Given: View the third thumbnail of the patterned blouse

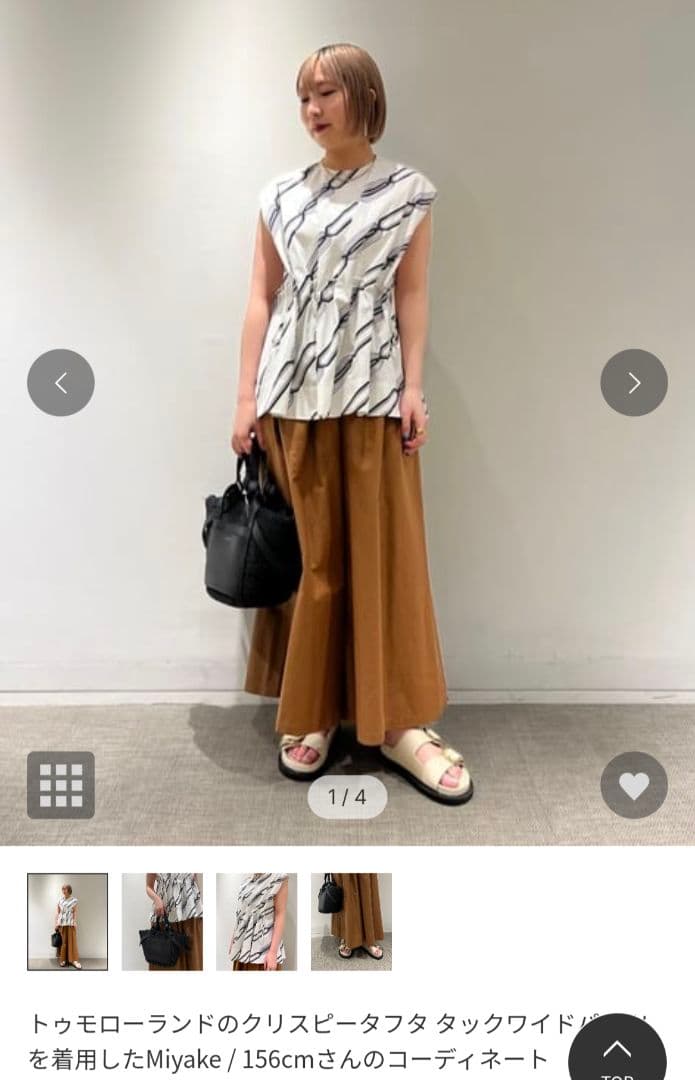Looking at the screenshot, I should [256, 921].
